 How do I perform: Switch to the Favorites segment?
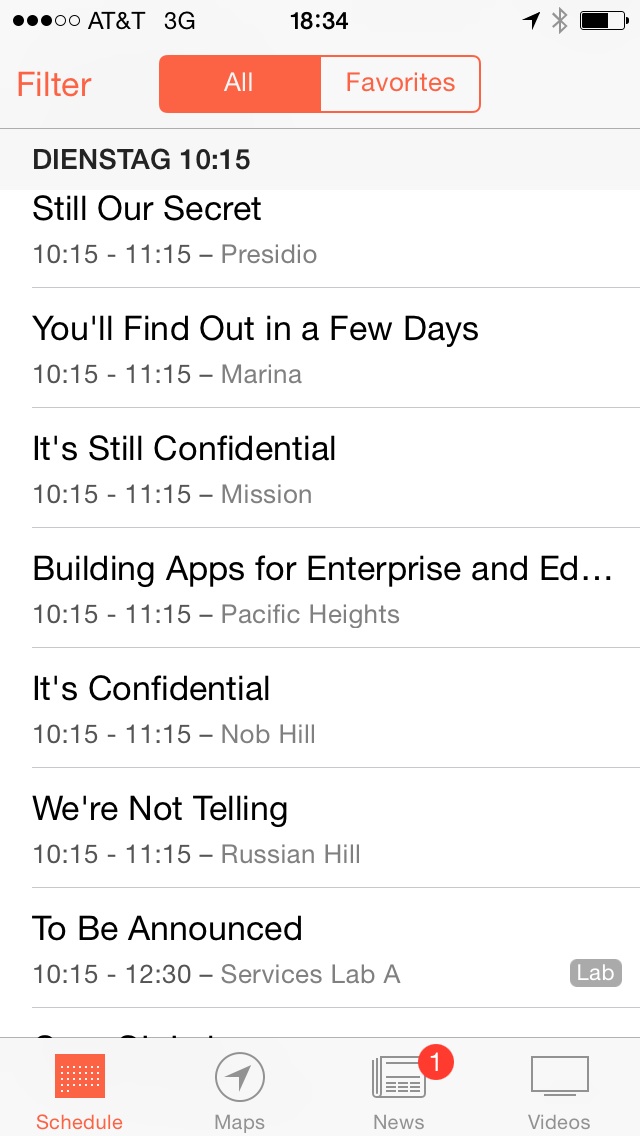coord(400,83)
